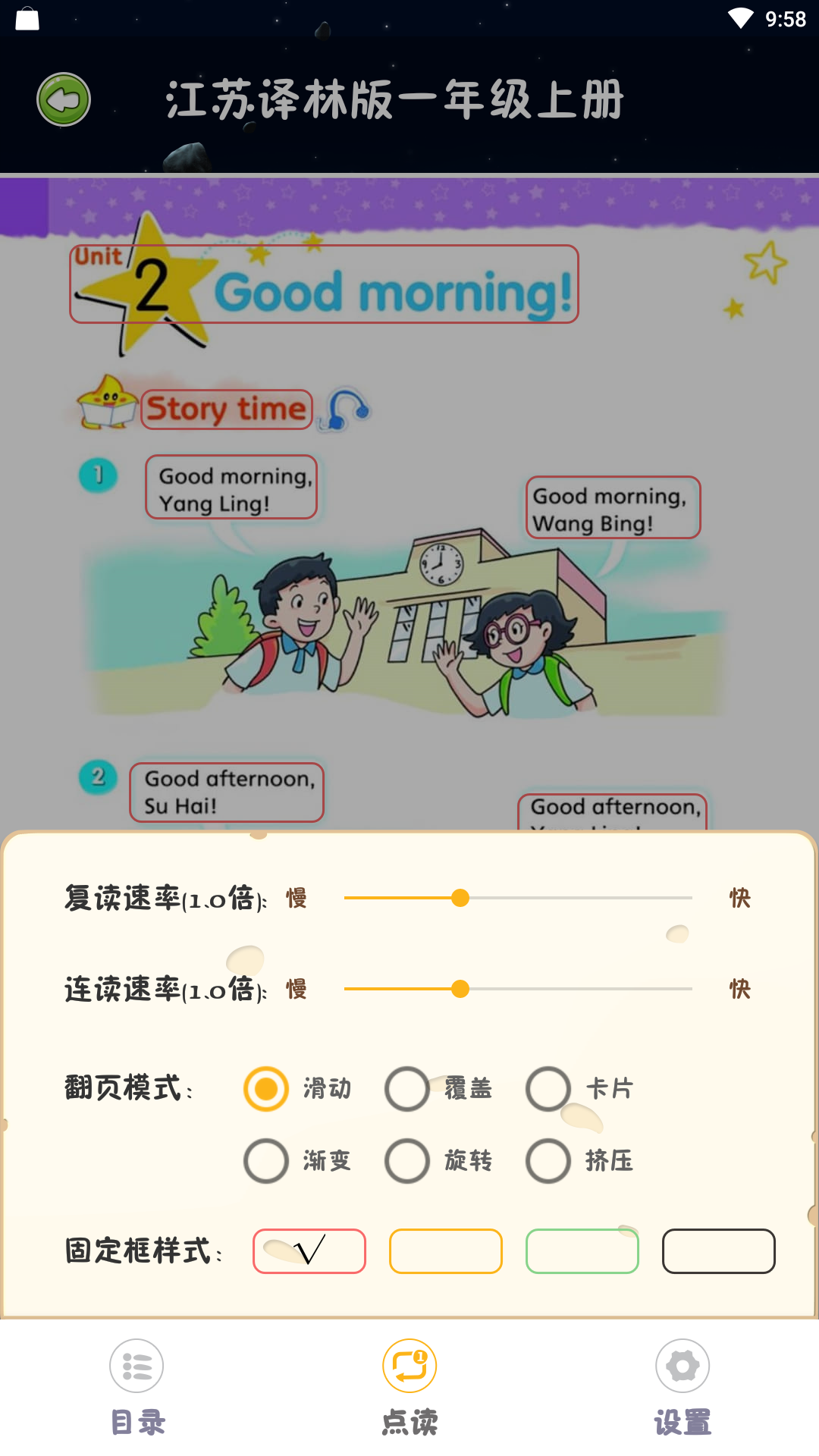Tap the 连读速率 slider track
The width and height of the screenshot is (819, 1456).
[517, 989]
